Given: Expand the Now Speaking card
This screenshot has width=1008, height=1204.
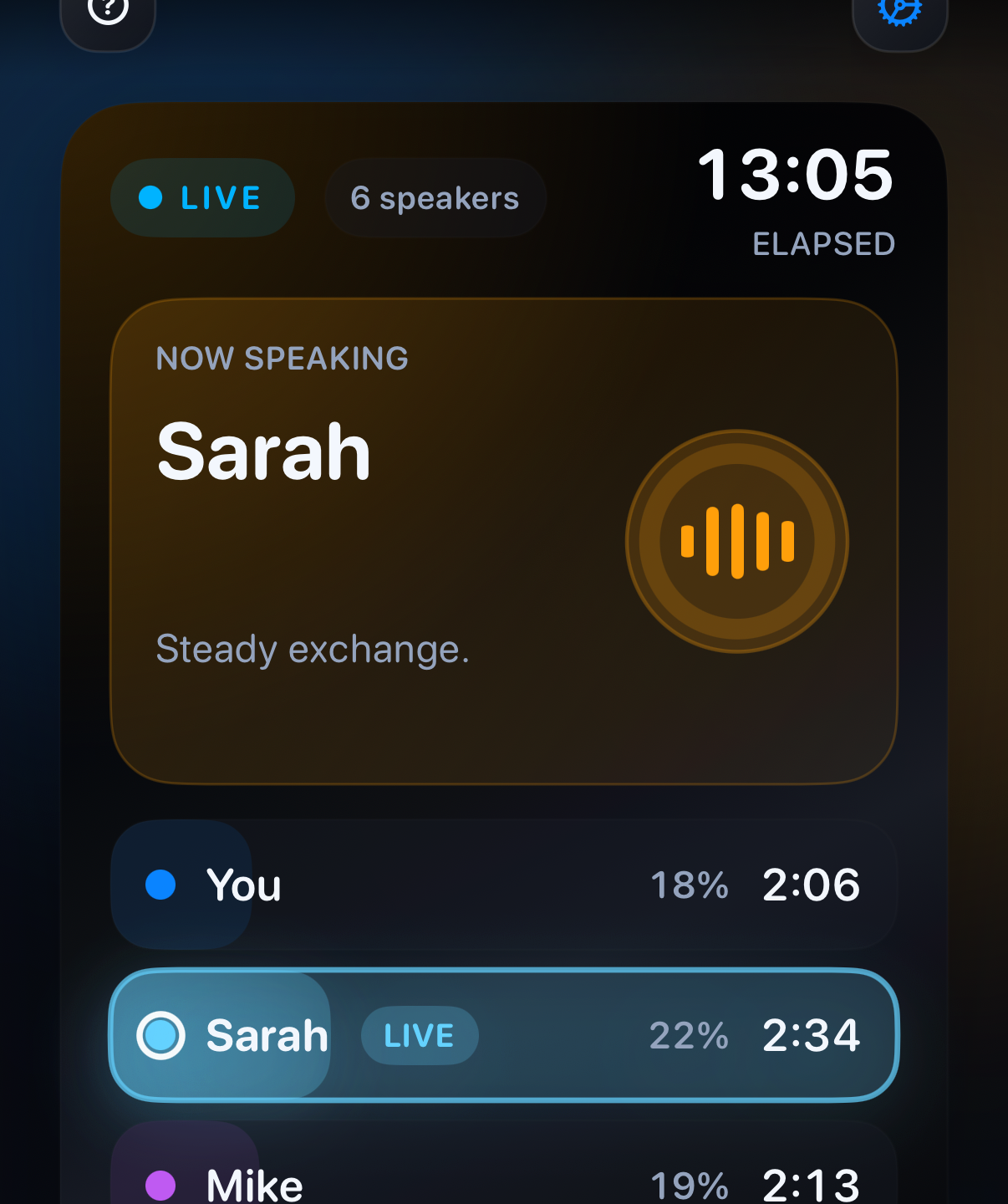Looking at the screenshot, I should pos(503,541).
